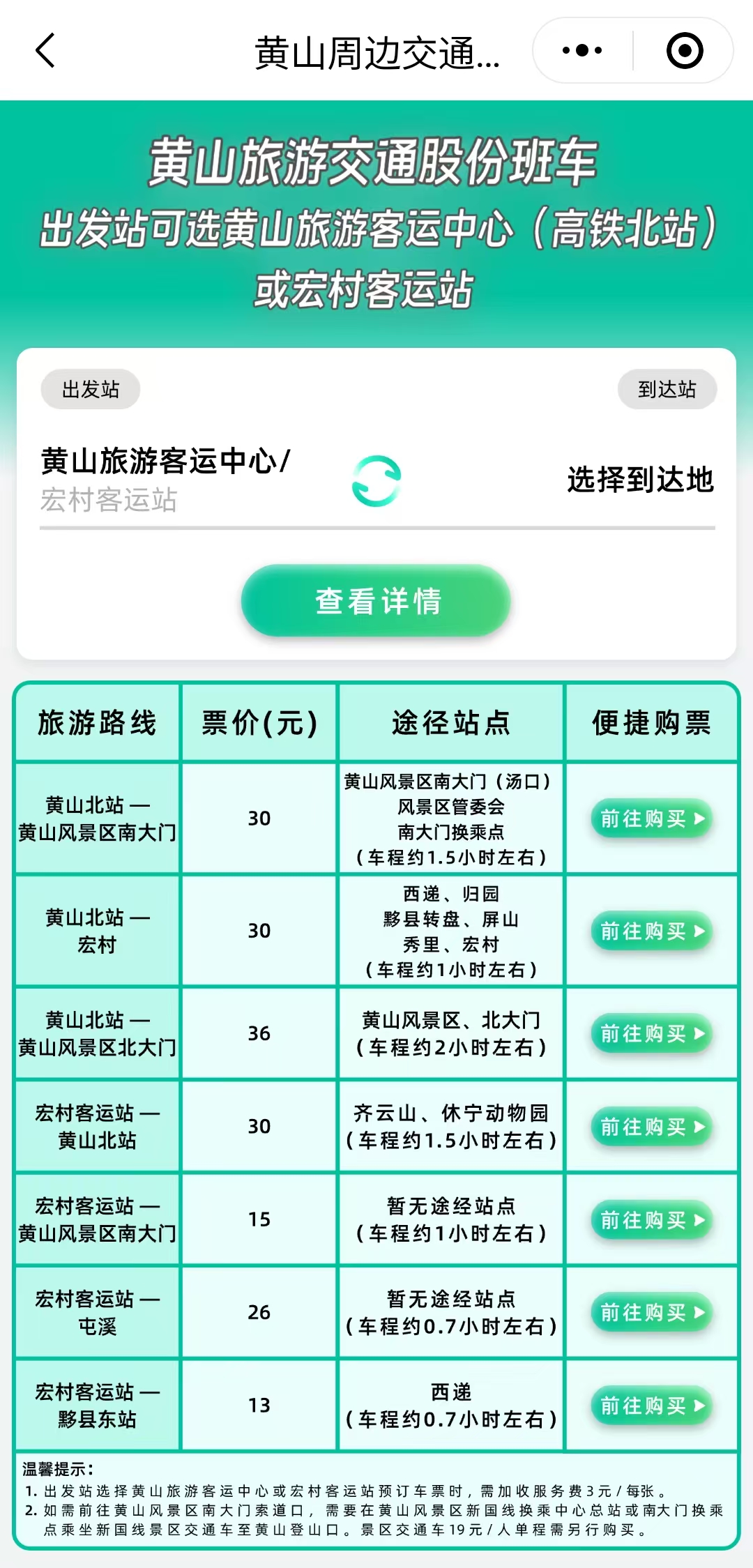This screenshot has width=753, height=1568.
Task: Open purchase for 宏村客运站—黟县东站
Action: click(651, 1406)
